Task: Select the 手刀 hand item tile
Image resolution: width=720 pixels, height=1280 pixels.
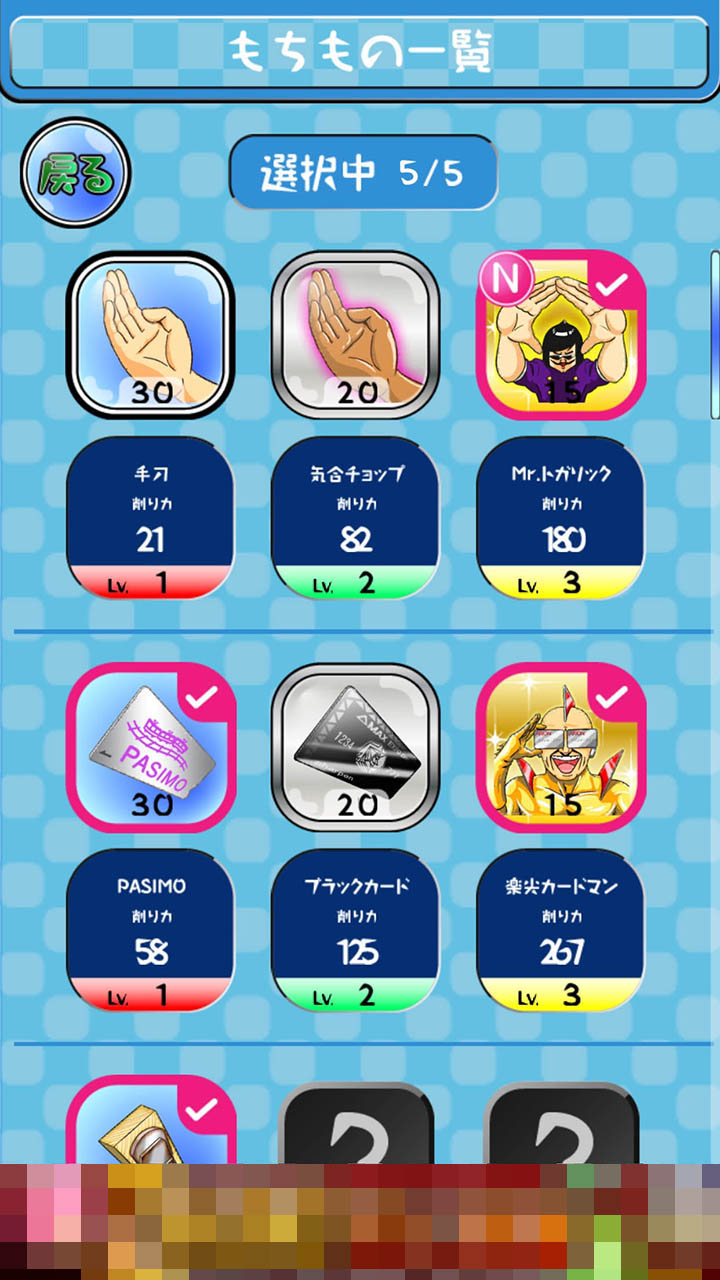Action: pos(150,333)
